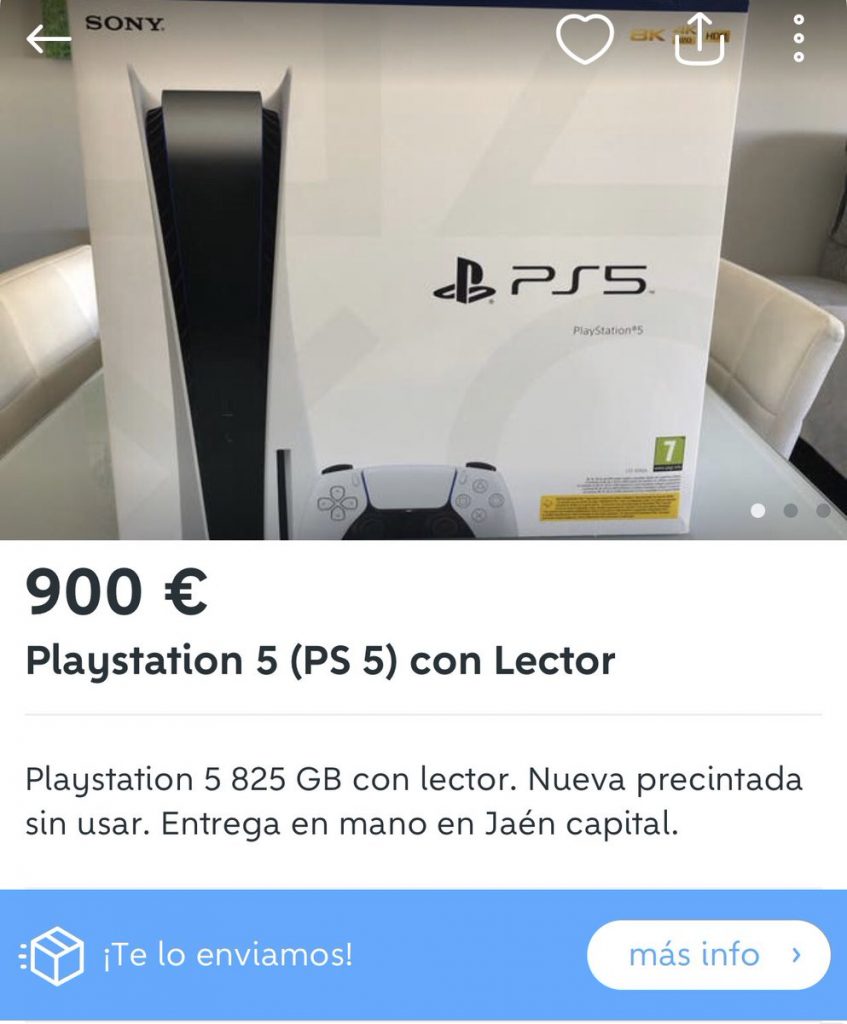Tap the active carousel dot indicator
The height and width of the screenshot is (1024, 847).
[x=760, y=511]
